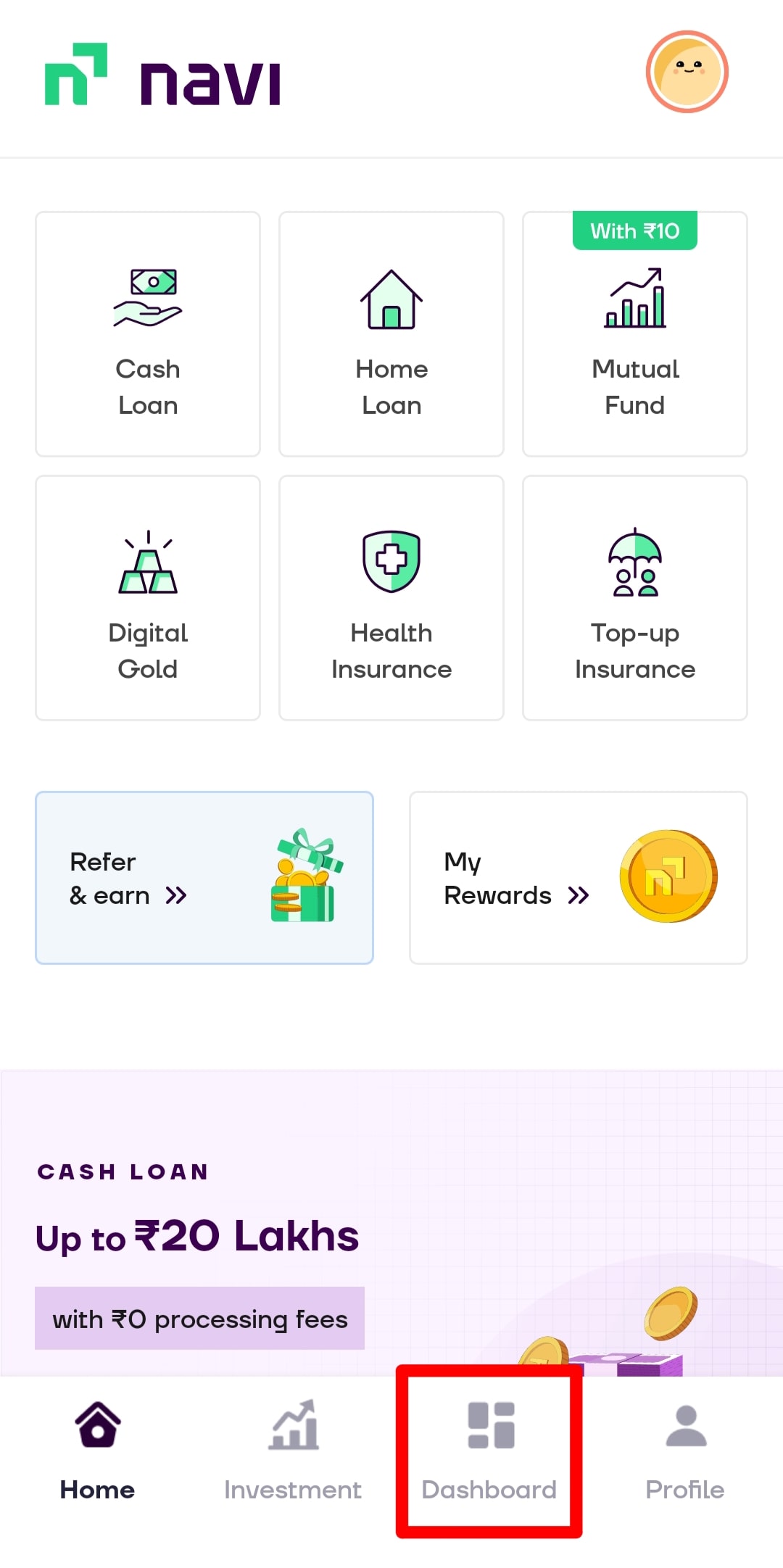
Task: Open the Profile tab
Action: pyautogui.click(x=685, y=1451)
